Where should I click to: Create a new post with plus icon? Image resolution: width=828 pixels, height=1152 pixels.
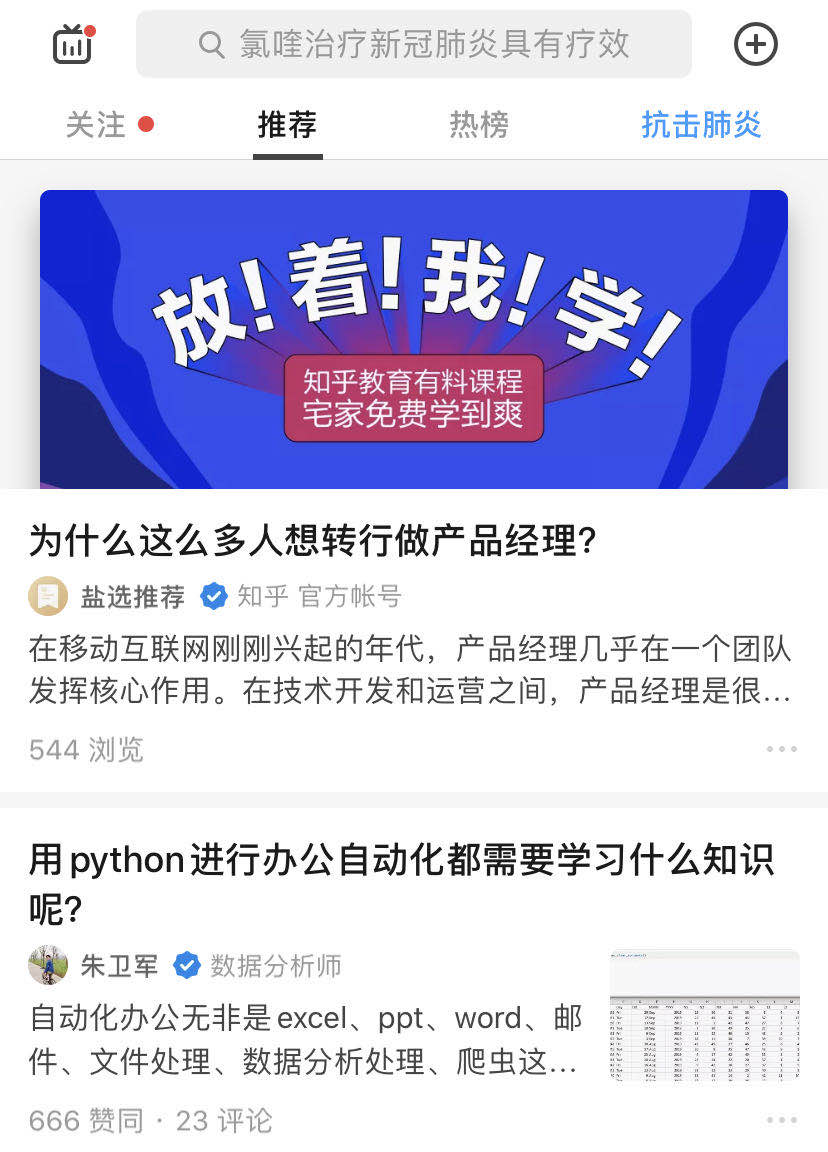click(755, 44)
